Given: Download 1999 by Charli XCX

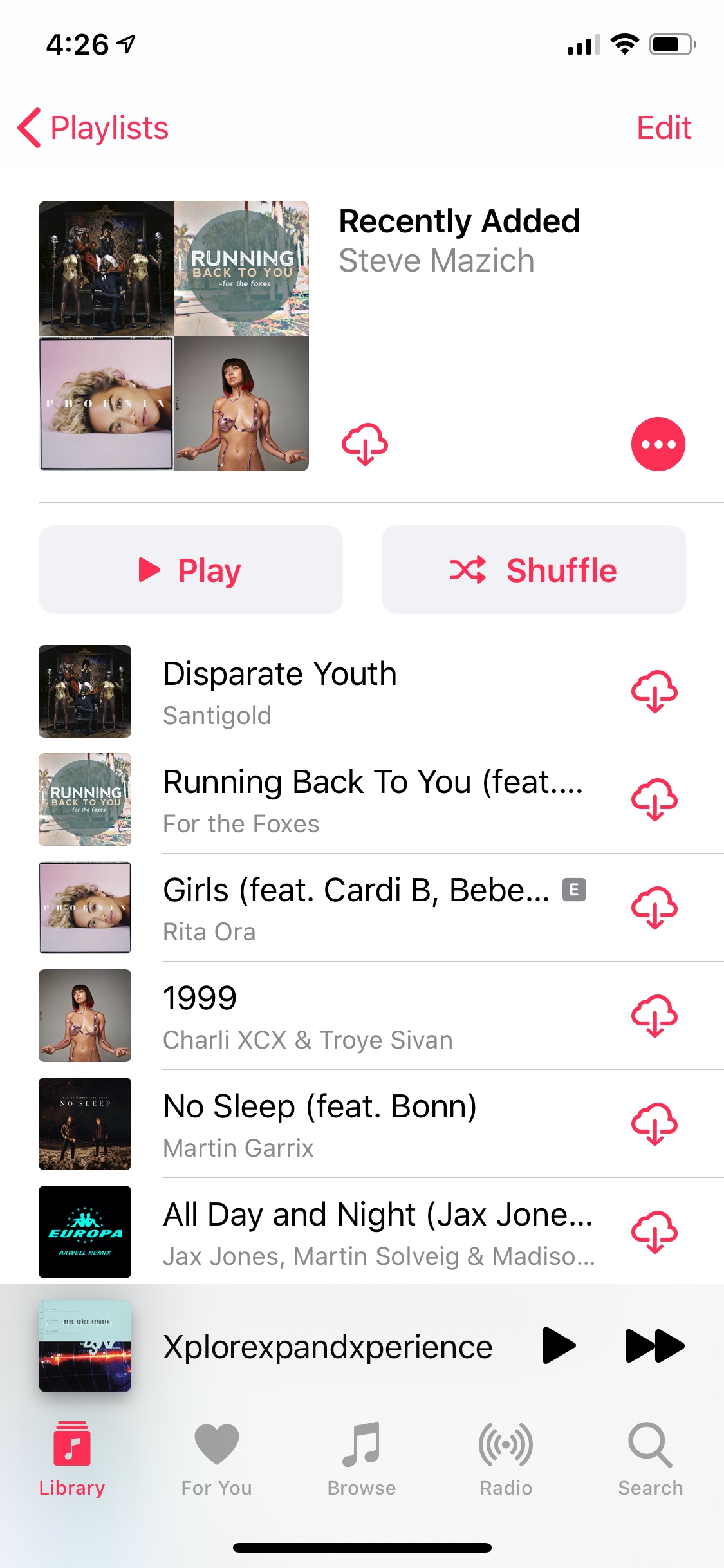Looking at the screenshot, I should 654,1016.
